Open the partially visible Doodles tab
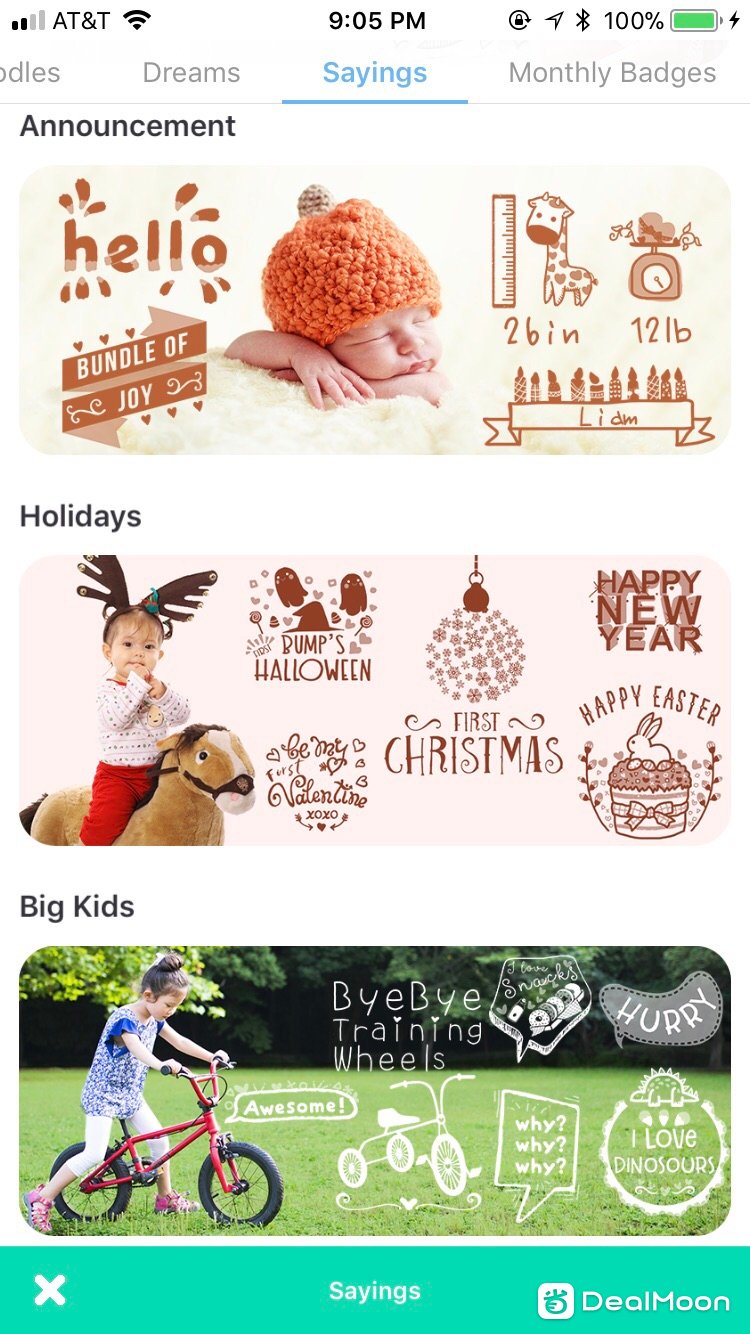Image resolution: width=750 pixels, height=1334 pixels. tap(30, 73)
